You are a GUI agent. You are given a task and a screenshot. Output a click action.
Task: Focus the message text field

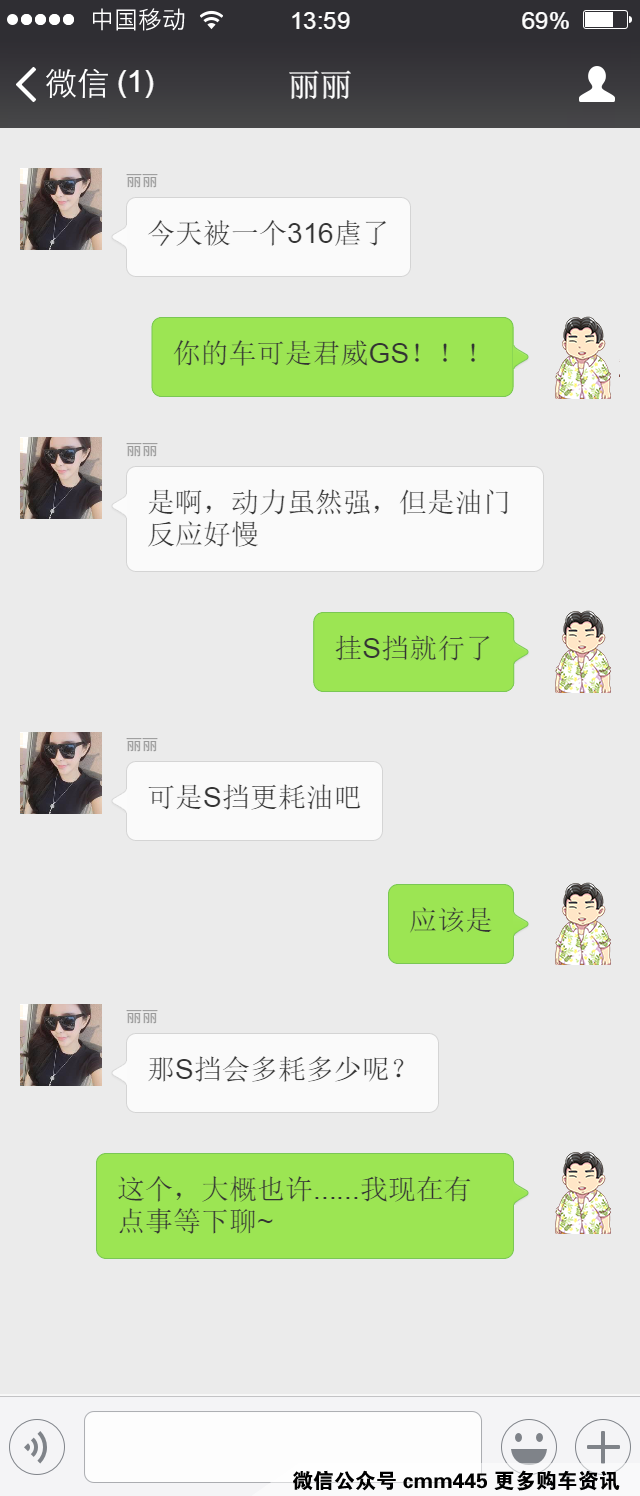pyautogui.click(x=282, y=1445)
